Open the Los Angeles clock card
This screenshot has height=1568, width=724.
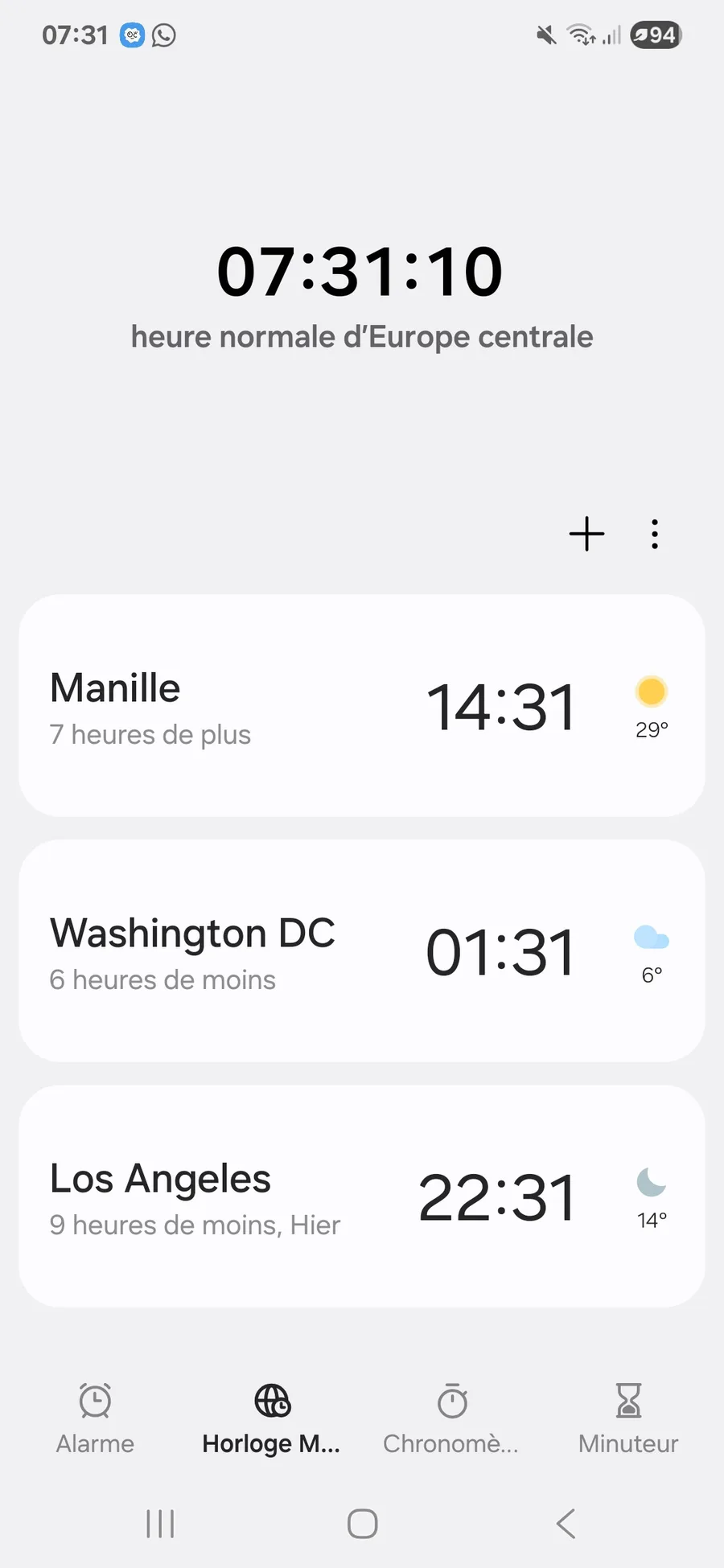click(361, 1197)
